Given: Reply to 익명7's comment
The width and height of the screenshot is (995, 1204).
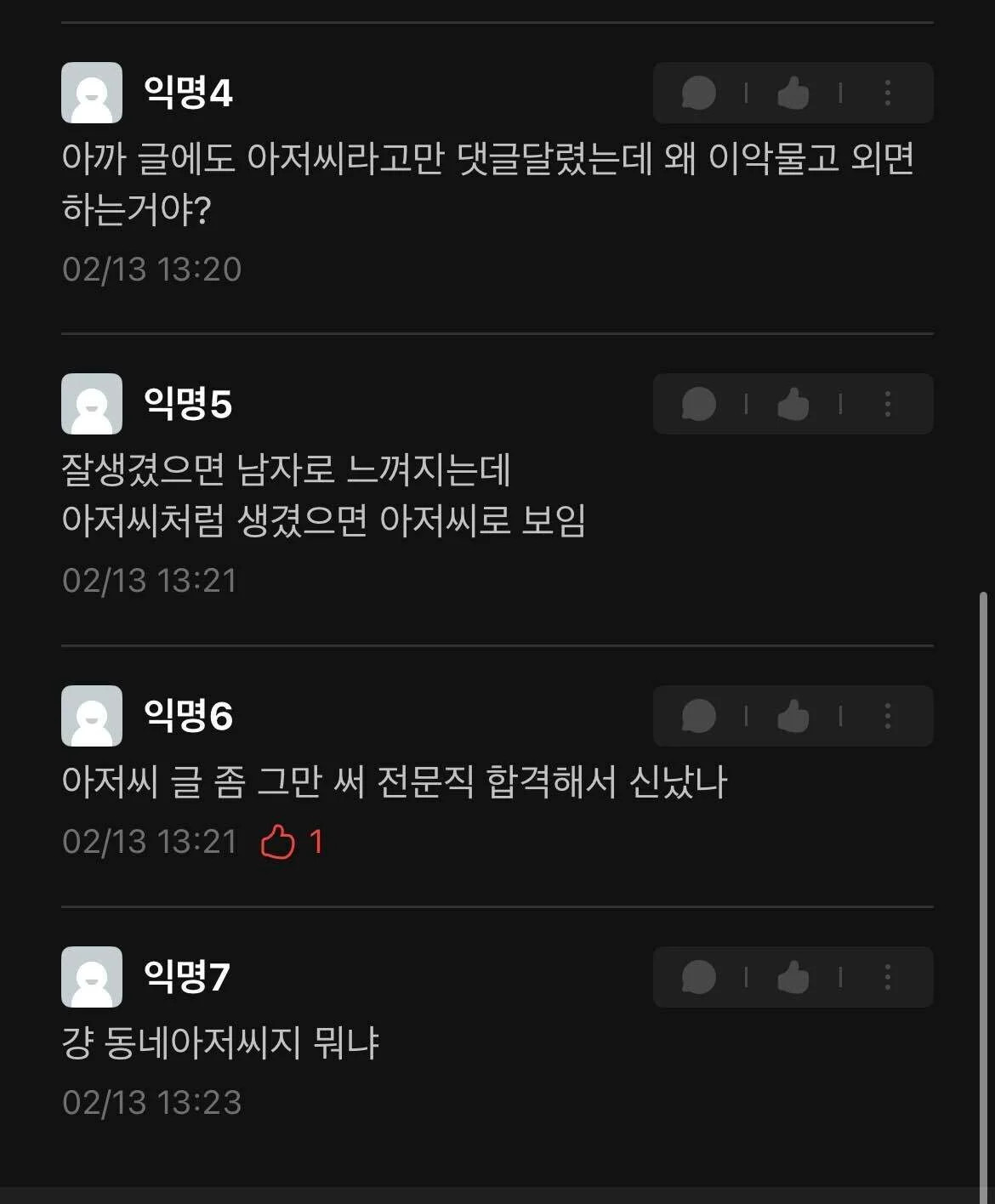Looking at the screenshot, I should click(699, 977).
